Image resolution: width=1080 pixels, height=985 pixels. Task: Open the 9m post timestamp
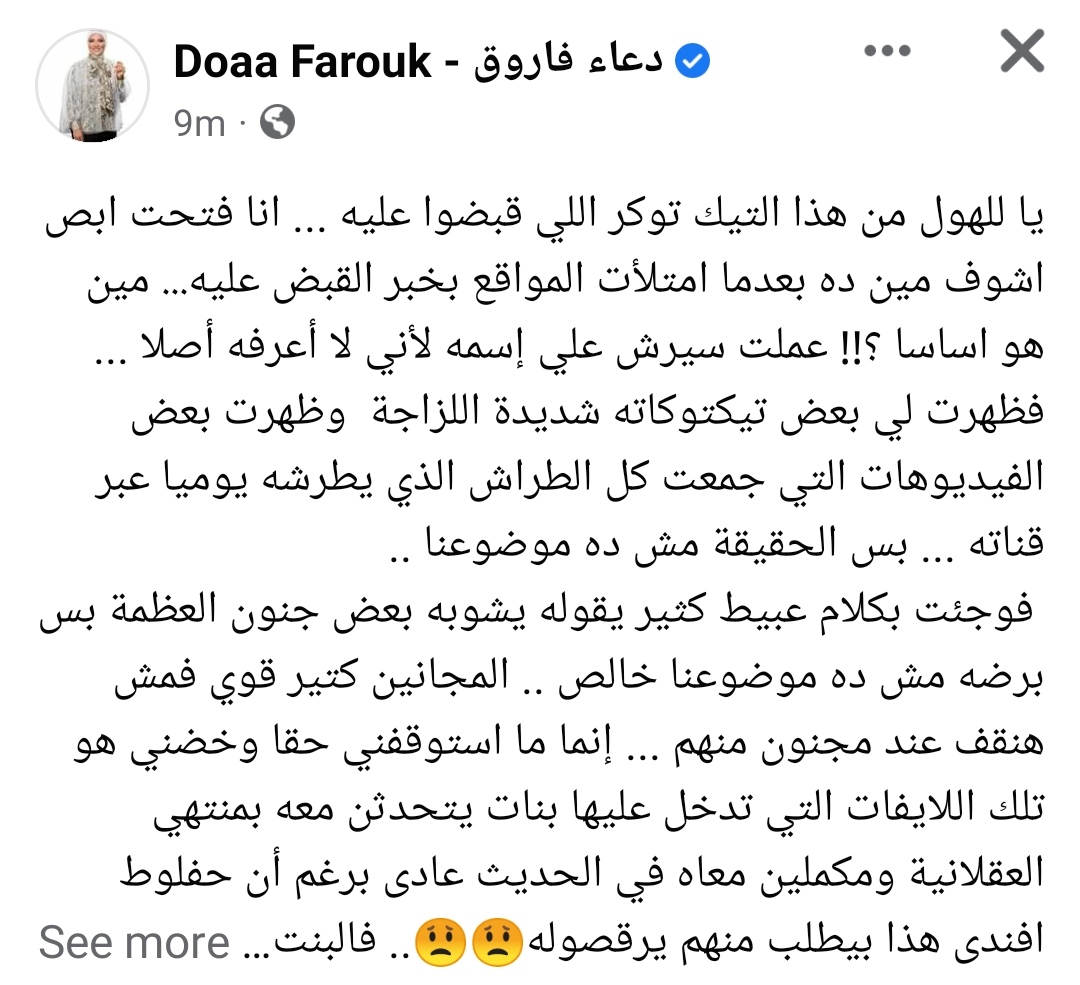[199, 123]
